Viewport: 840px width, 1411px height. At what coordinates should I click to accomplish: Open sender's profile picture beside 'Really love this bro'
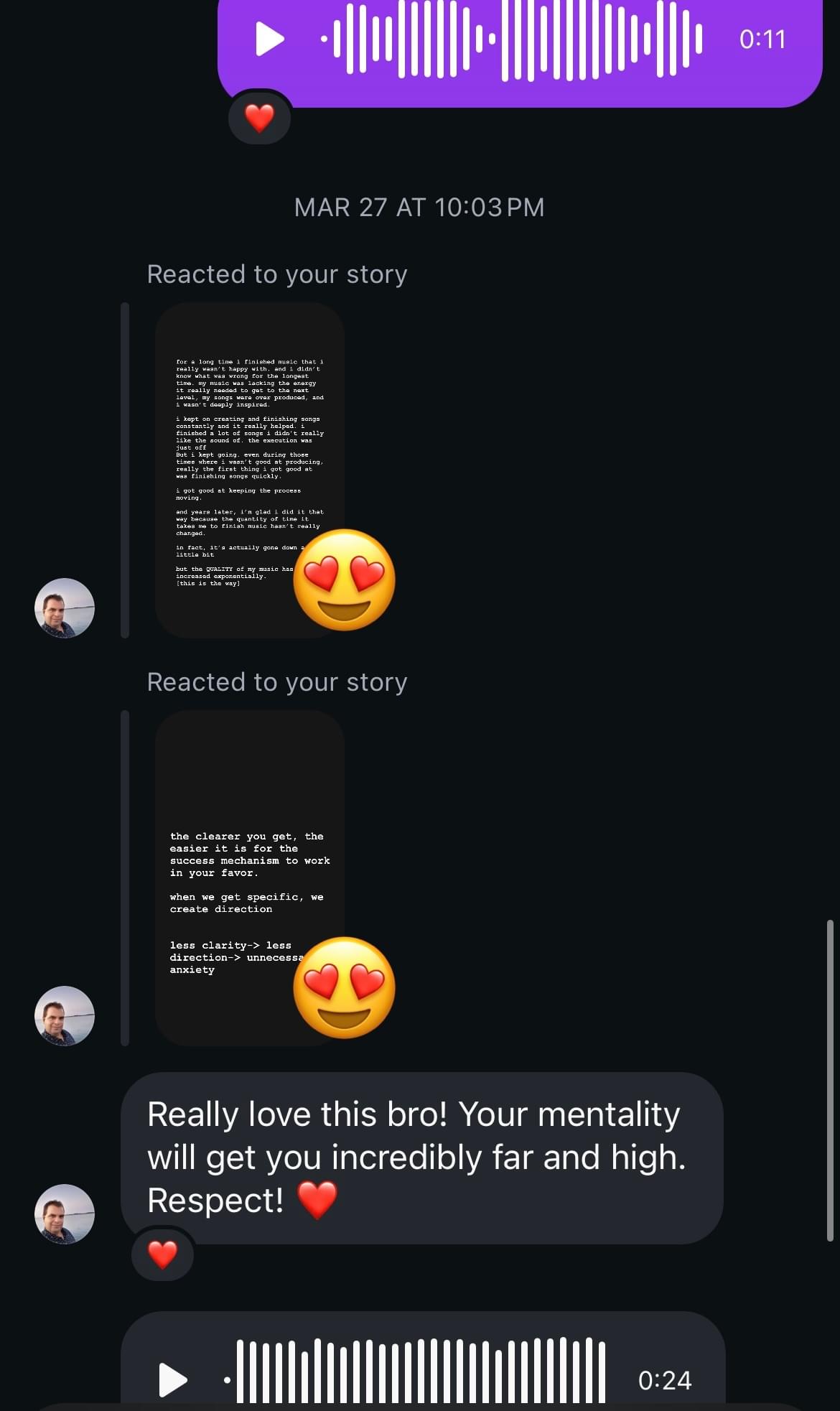(65, 1214)
